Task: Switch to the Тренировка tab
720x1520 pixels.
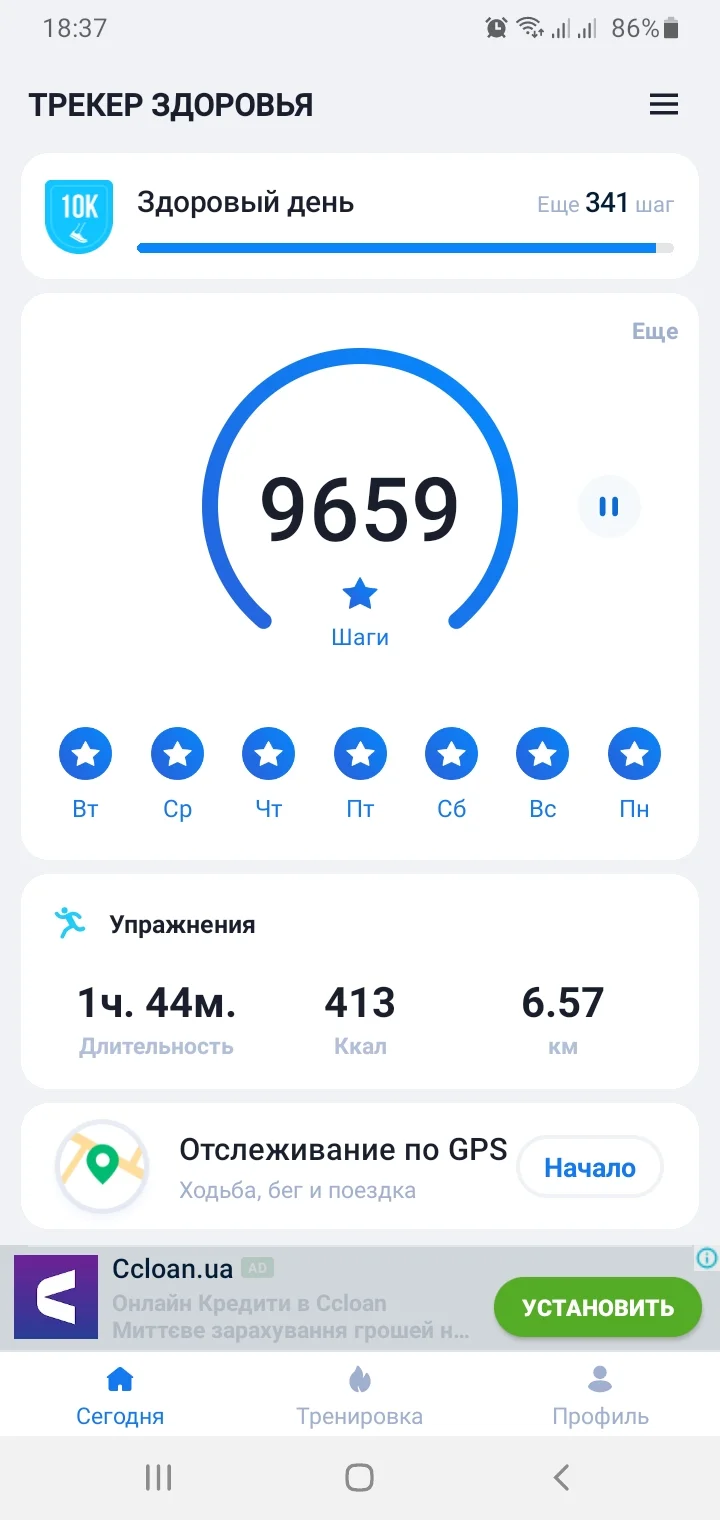Action: 360,1393
